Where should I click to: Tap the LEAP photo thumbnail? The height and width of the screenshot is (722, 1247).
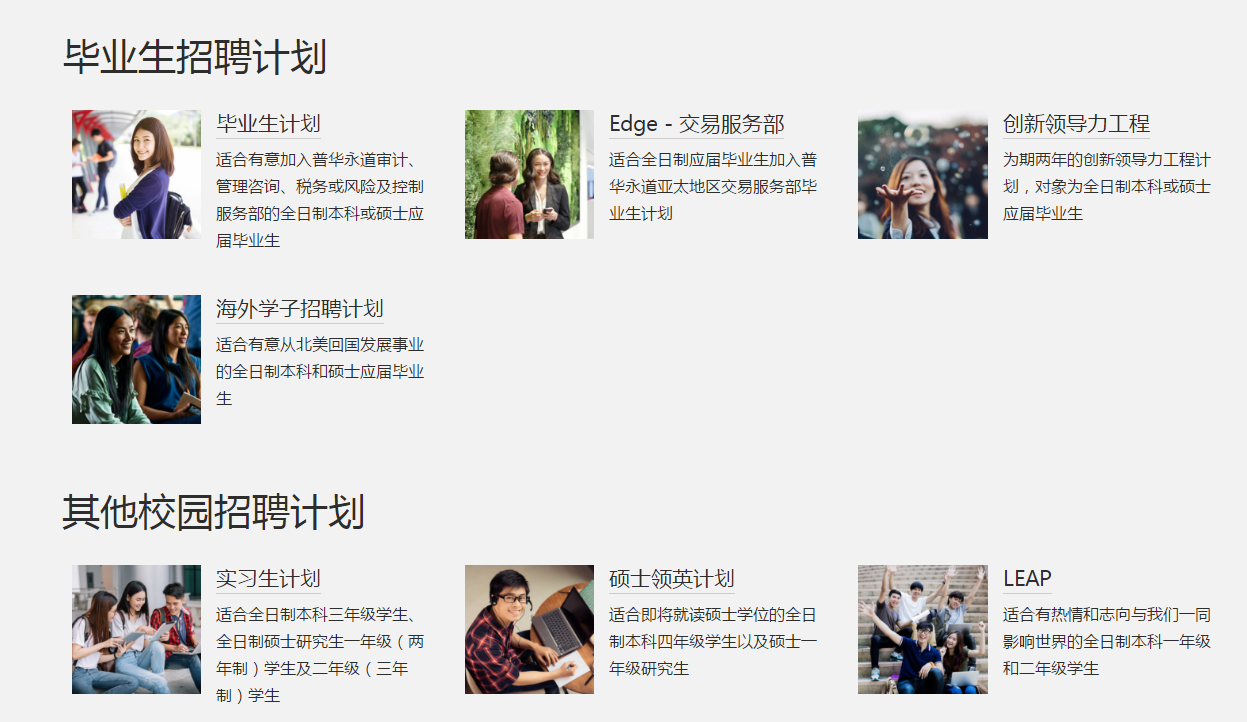pyautogui.click(x=922, y=629)
